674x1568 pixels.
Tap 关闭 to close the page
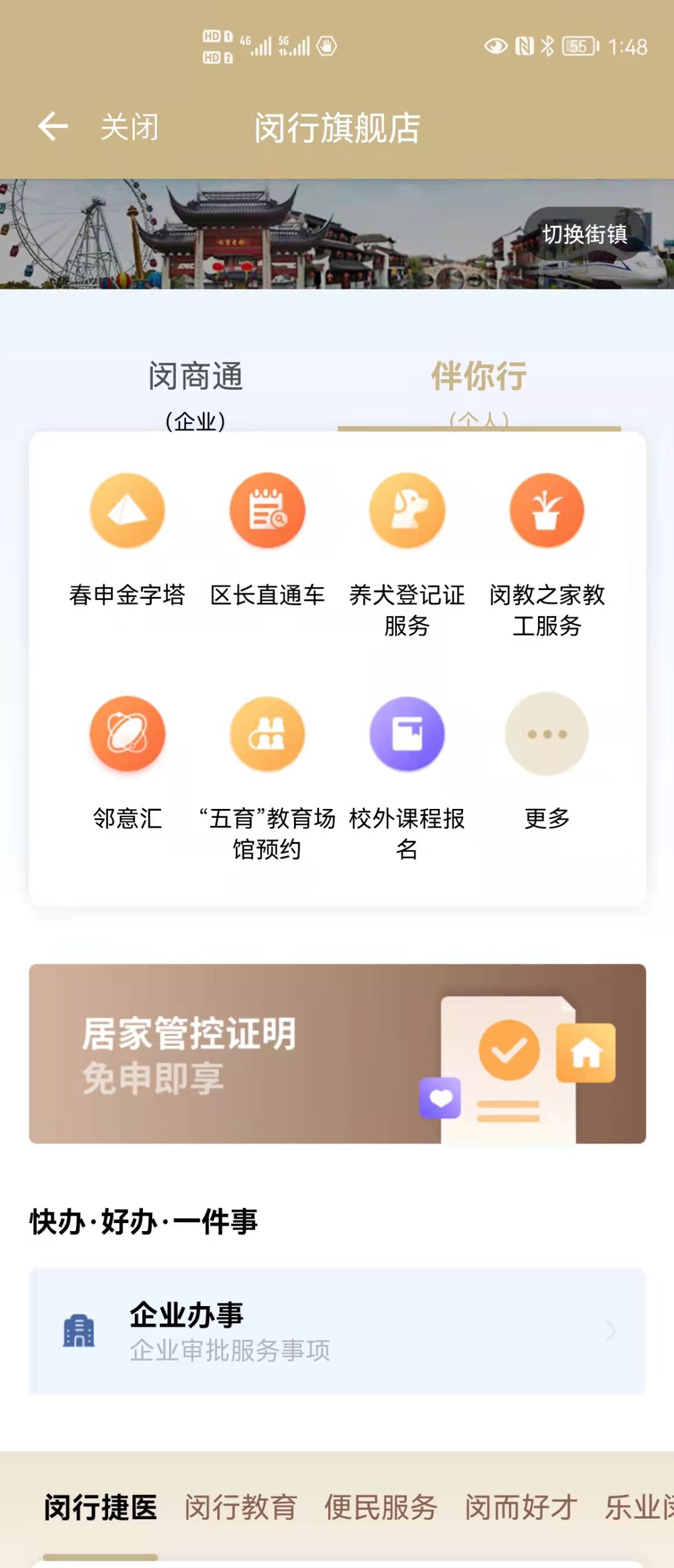(130, 127)
